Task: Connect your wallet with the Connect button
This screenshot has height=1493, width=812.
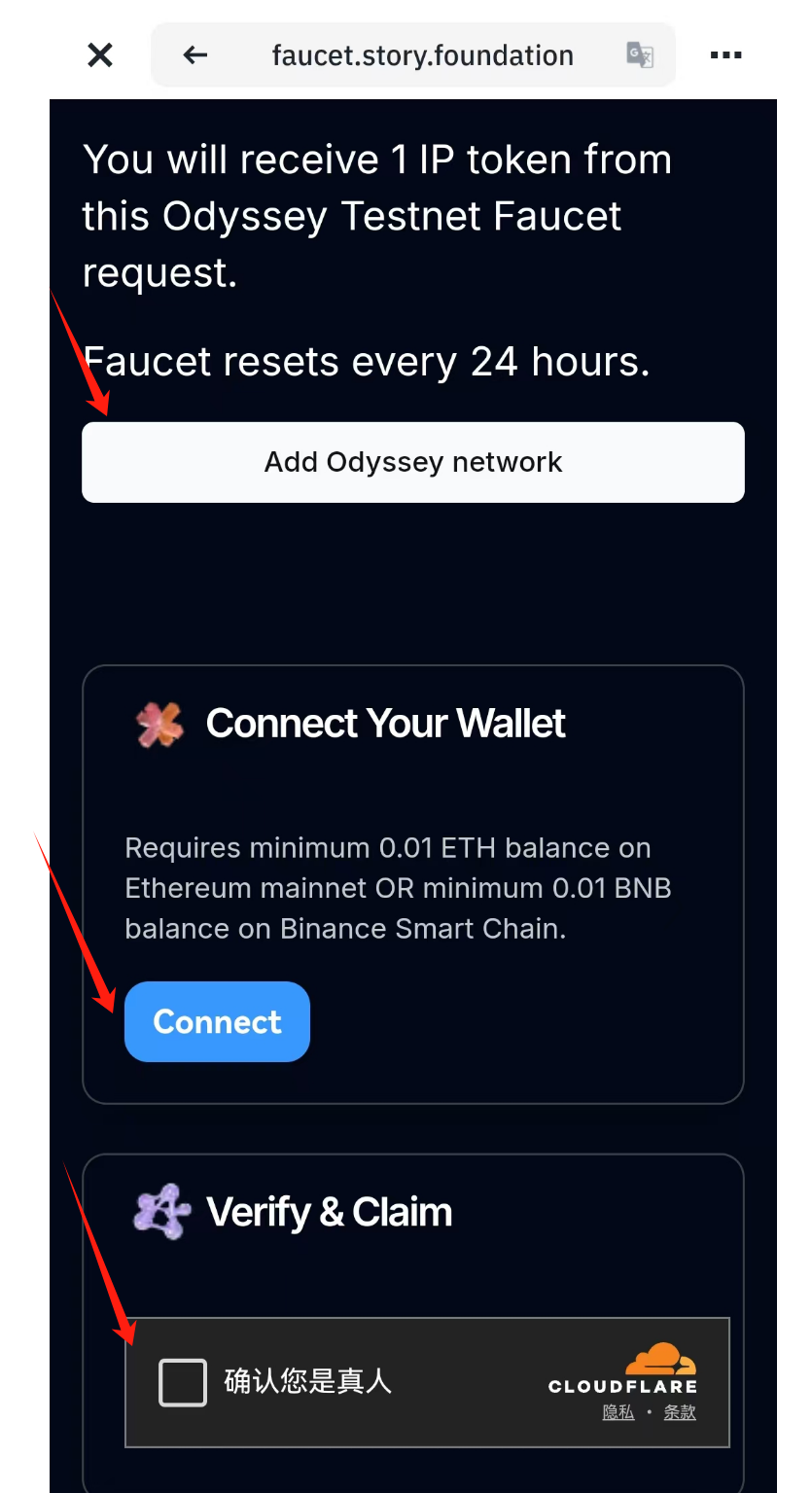Action: tap(217, 1021)
